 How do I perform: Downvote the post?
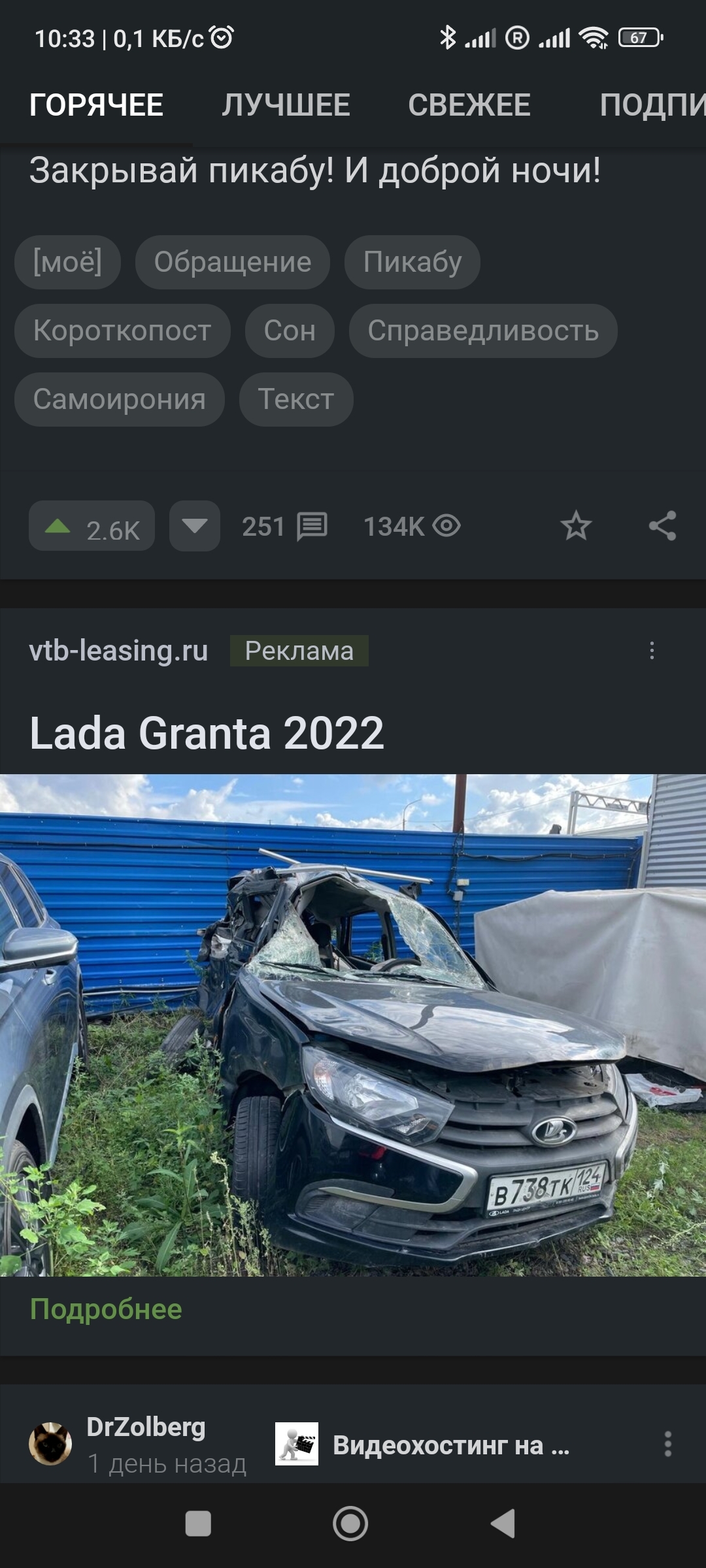tap(195, 526)
